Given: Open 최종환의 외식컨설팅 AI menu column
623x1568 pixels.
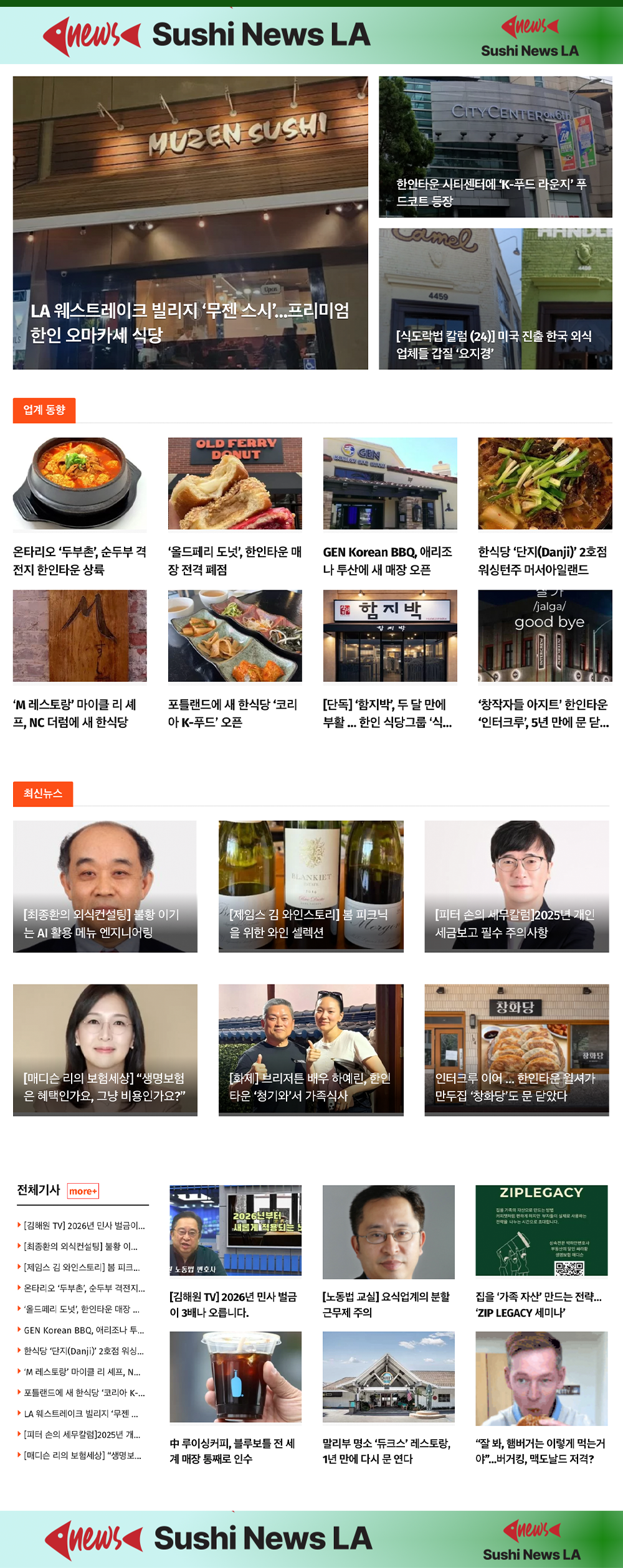Looking at the screenshot, I should coord(105,923).
